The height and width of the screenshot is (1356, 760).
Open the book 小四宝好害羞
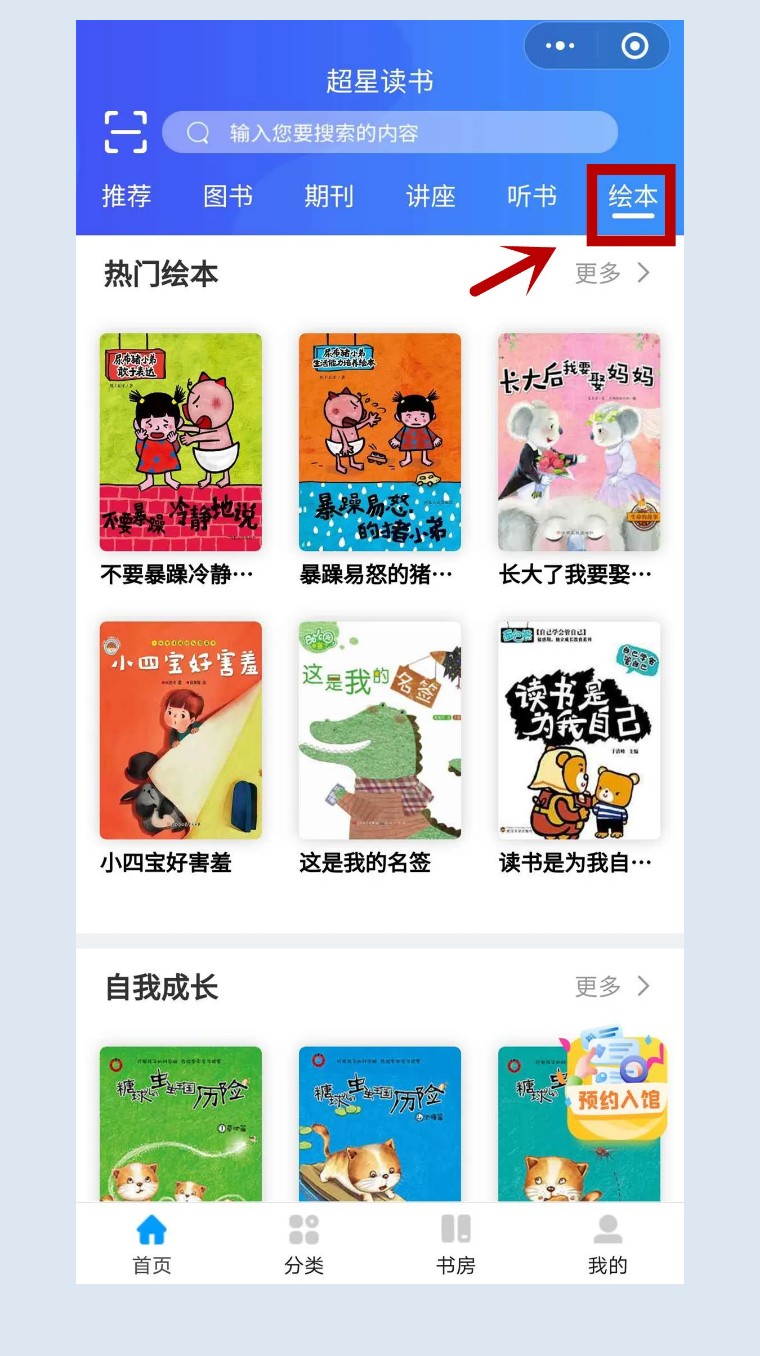(180, 748)
